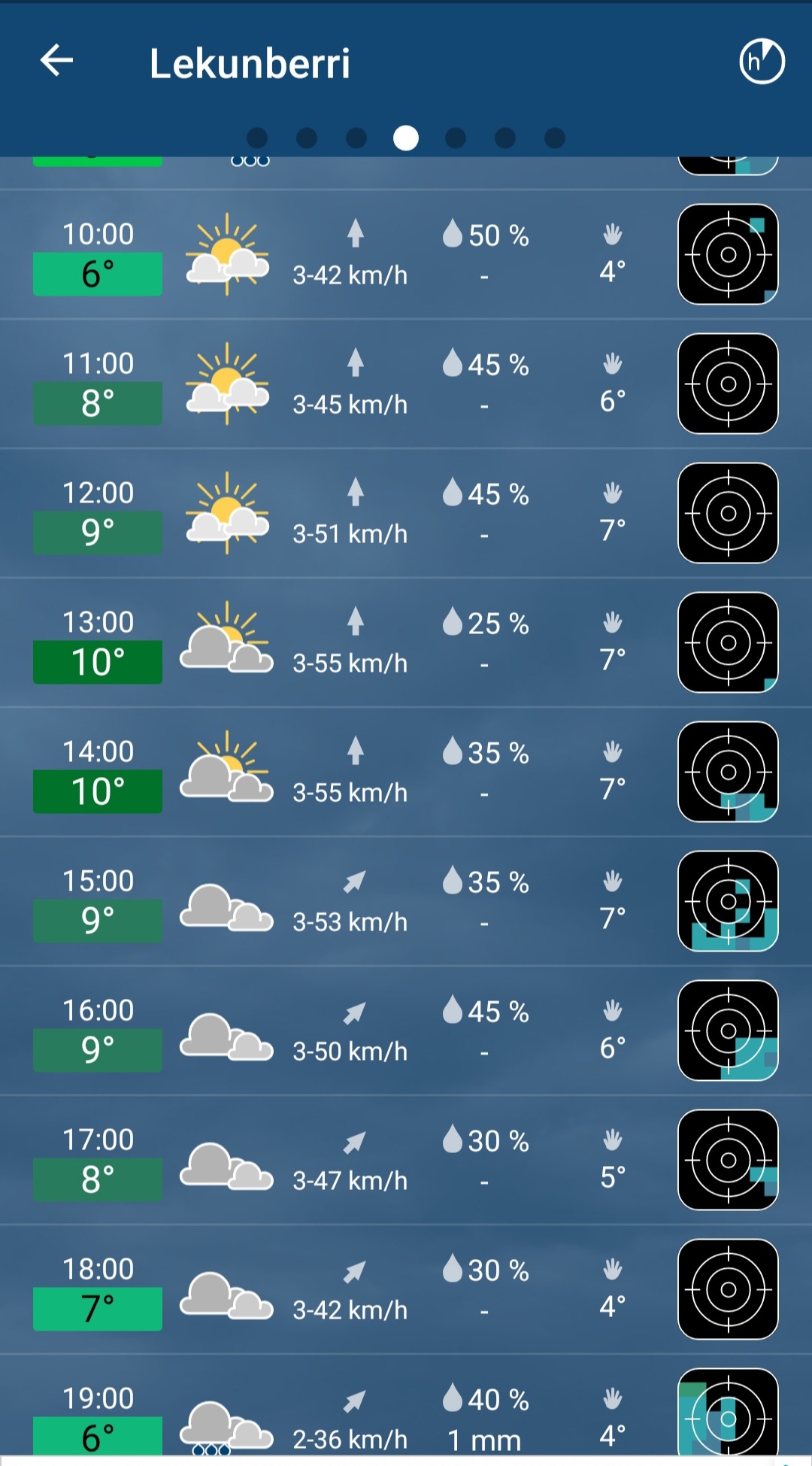The height and width of the screenshot is (1466, 812).
Task: Open the radar thumbnail for 10:00
Action: pyautogui.click(x=728, y=254)
